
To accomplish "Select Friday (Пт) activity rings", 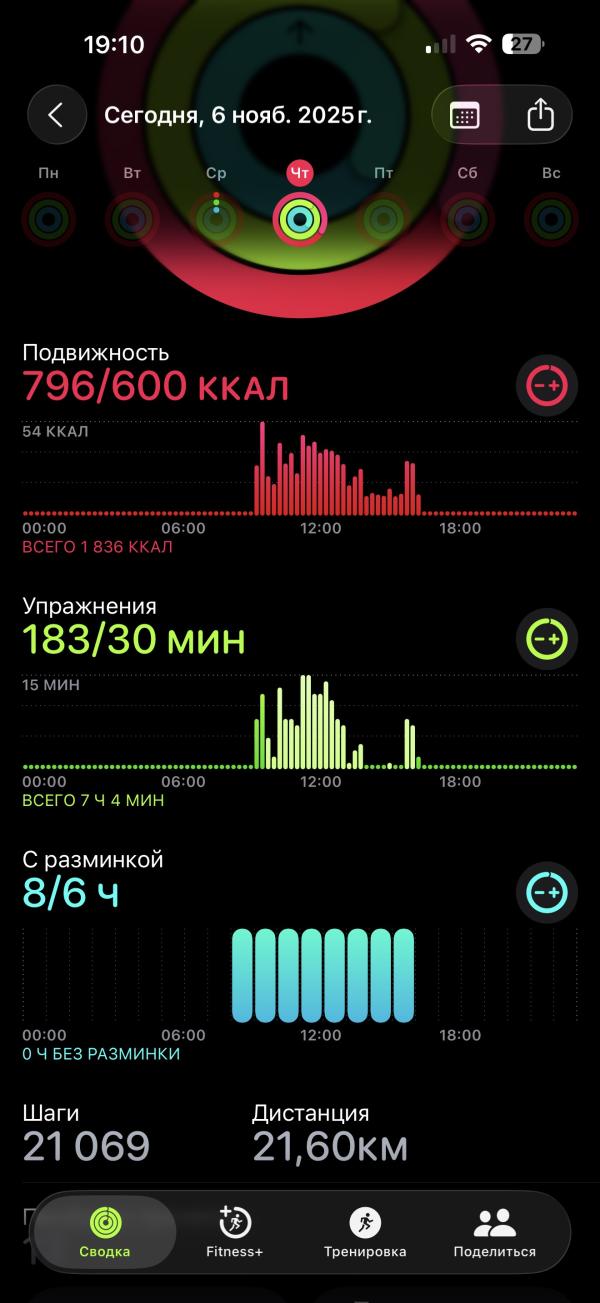I will pyautogui.click(x=384, y=217).
